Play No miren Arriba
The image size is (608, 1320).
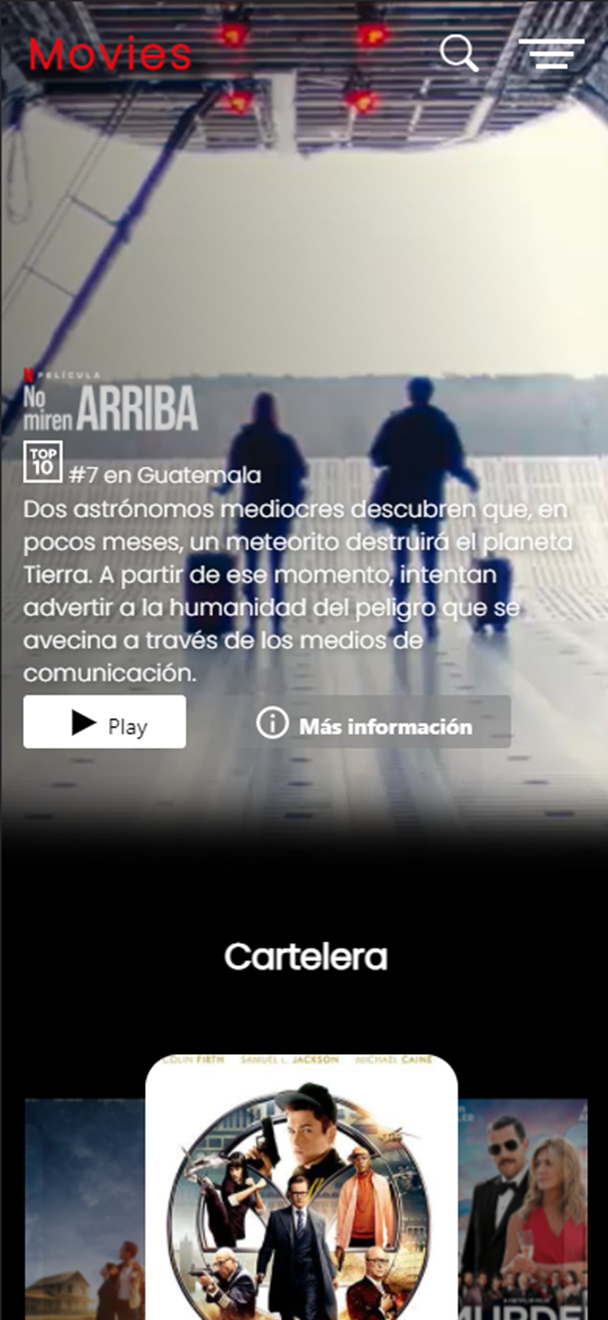click(x=105, y=722)
